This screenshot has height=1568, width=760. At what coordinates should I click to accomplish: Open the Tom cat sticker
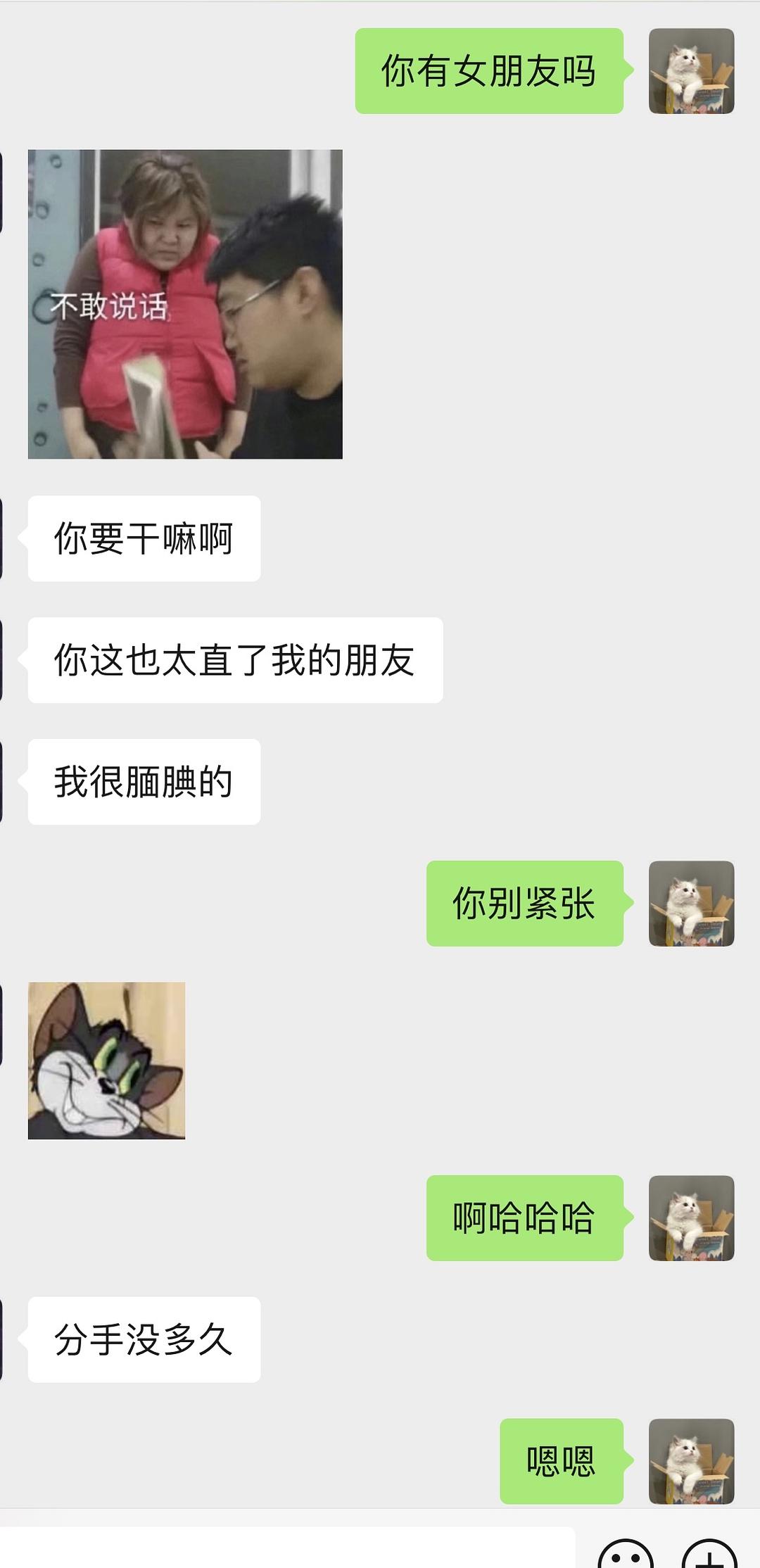tap(106, 1061)
